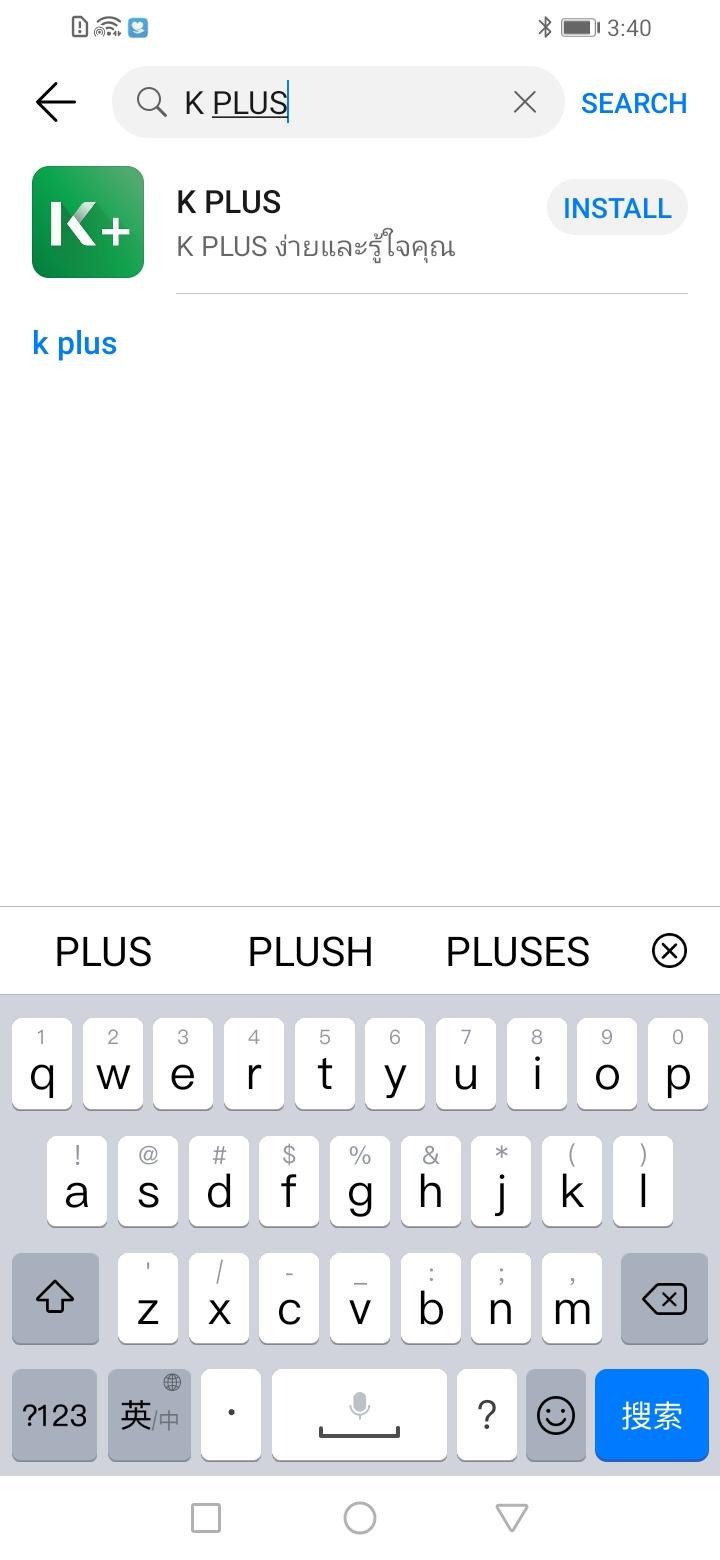Select the 'k plus' search suggestion
Image resolution: width=720 pixels, height=1560 pixels.
tap(75, 344)
